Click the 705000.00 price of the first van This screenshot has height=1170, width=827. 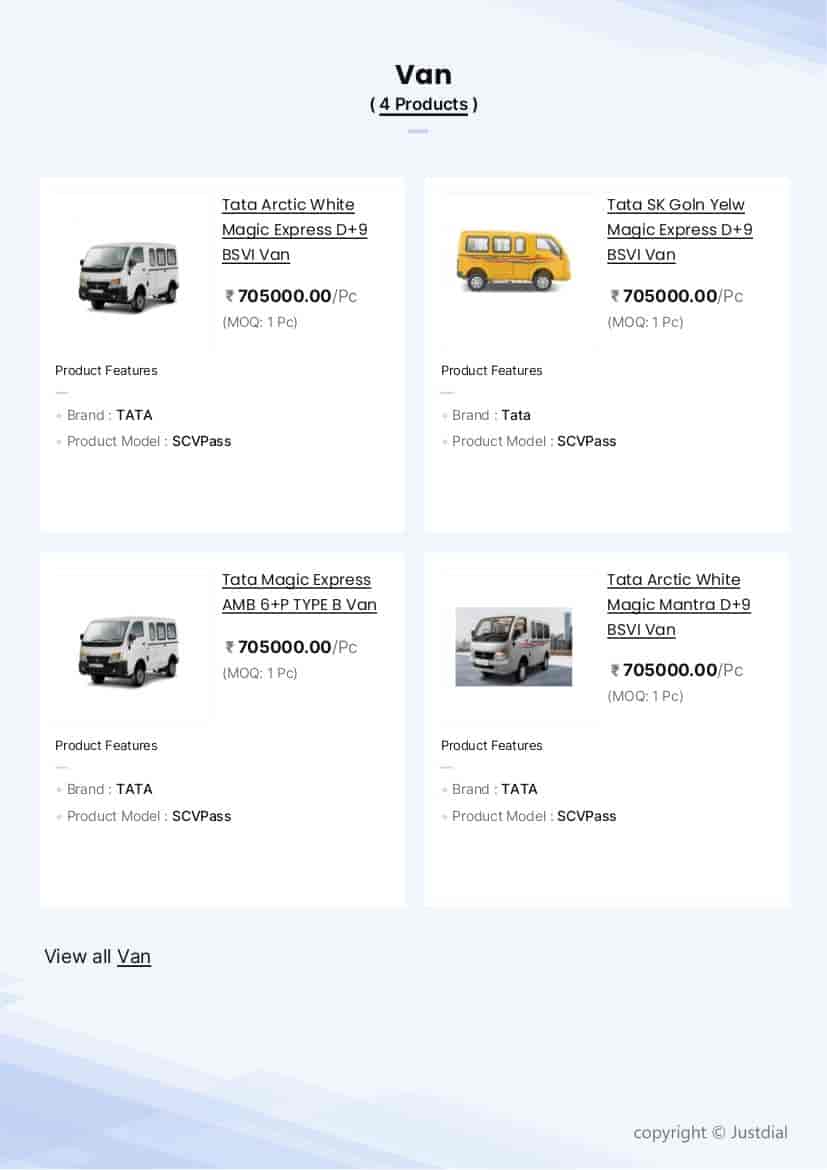[x=282, y=296]
